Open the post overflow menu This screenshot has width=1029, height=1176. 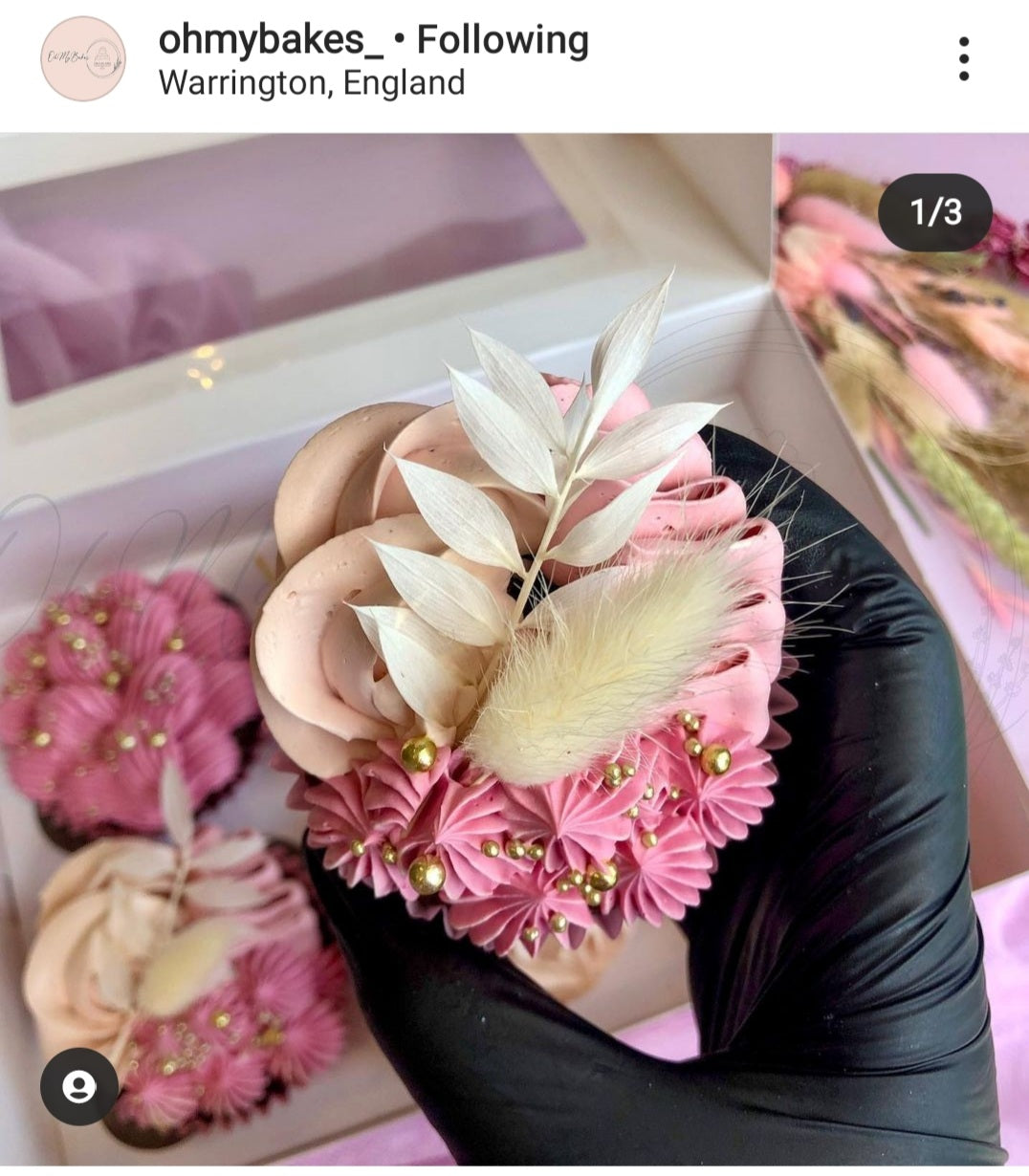pos(963,59)
